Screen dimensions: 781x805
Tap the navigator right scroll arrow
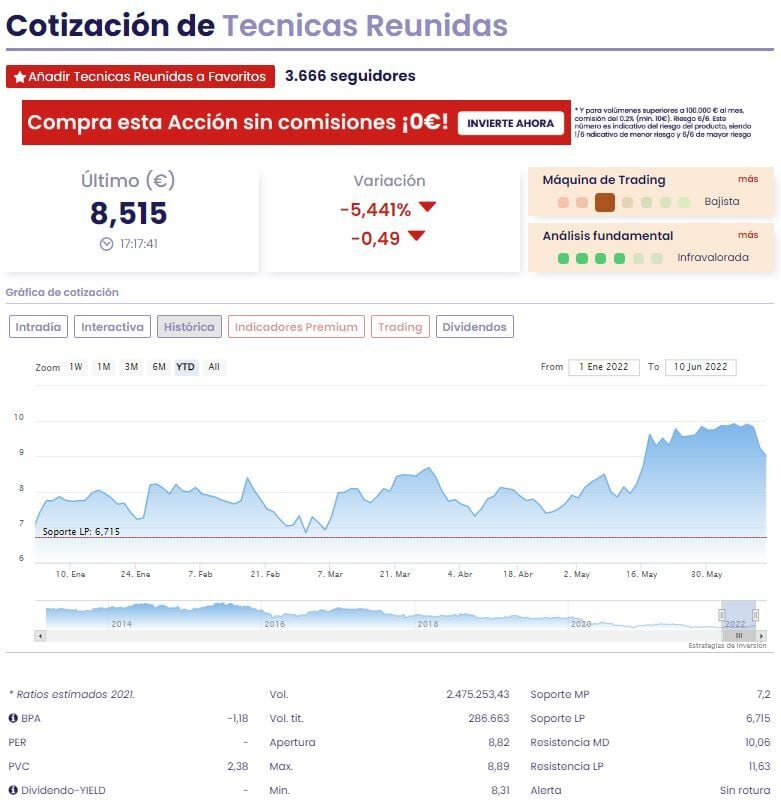point(761,635)
